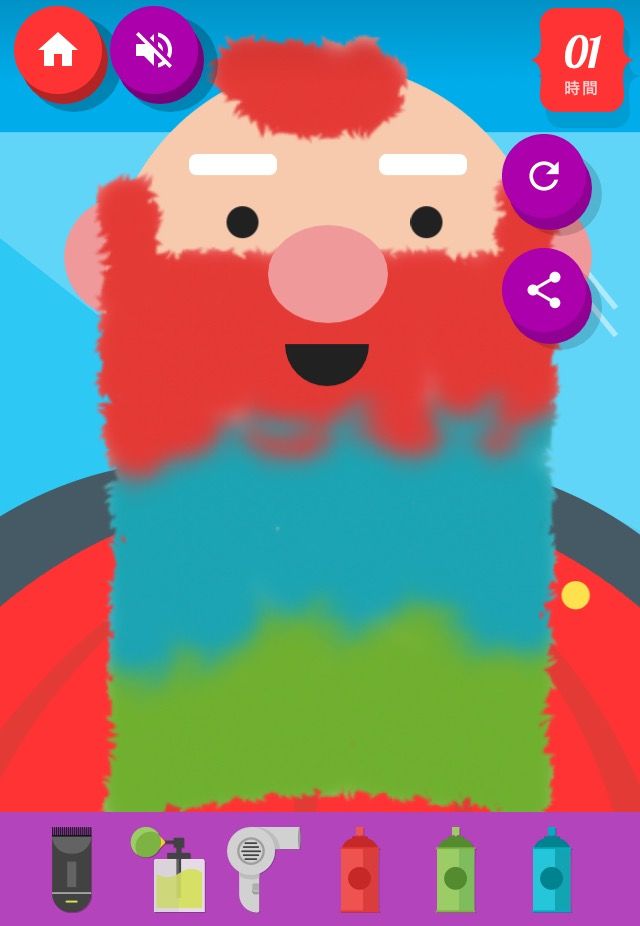Go back to the home screen
The width and height of the screenshot is (640, 926).
pyautogui.click(x=58, y=49)
